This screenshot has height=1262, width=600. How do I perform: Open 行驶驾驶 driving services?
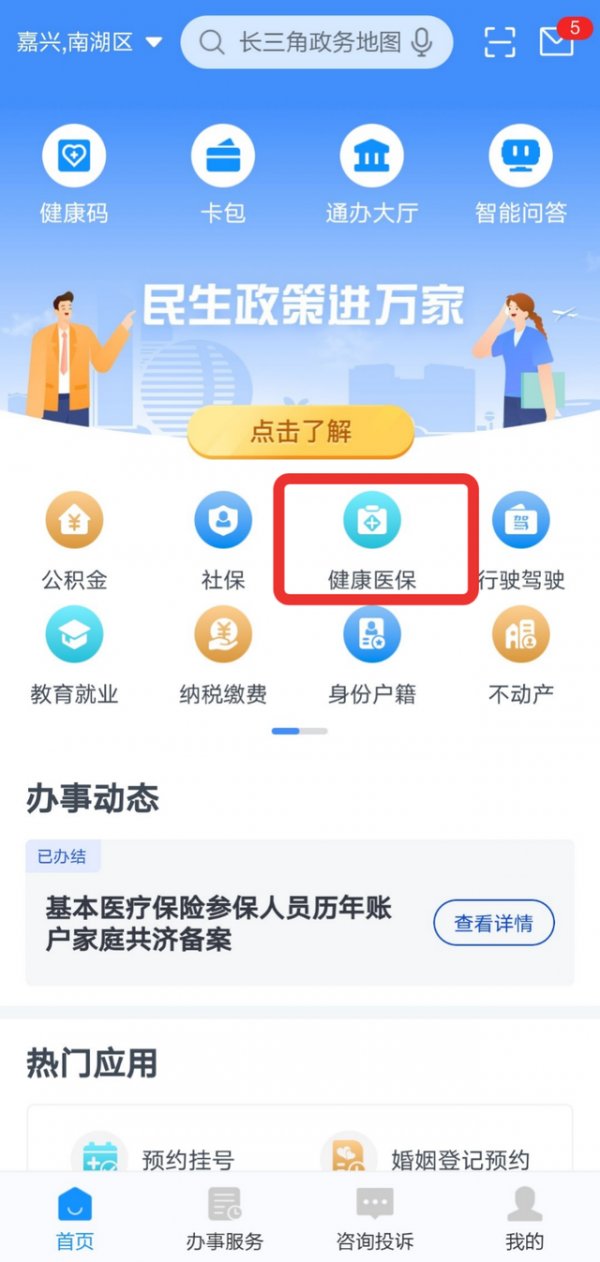click(521, 540)
